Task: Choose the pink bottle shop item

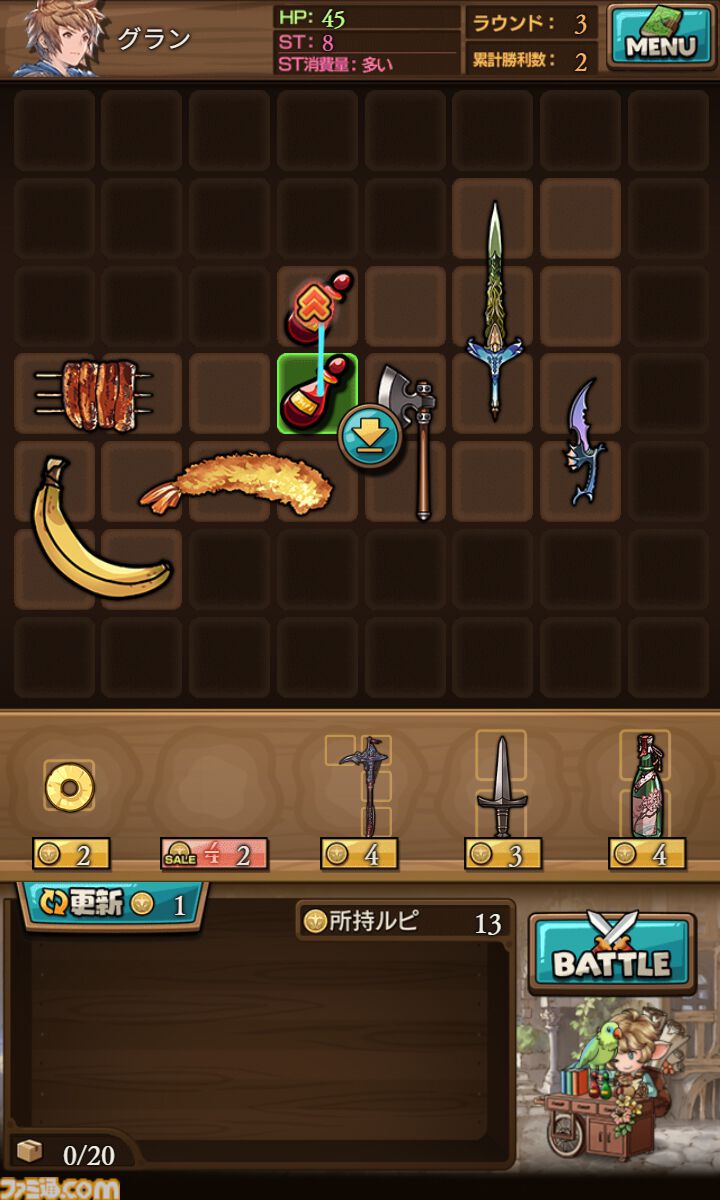Action: point(646,785)
